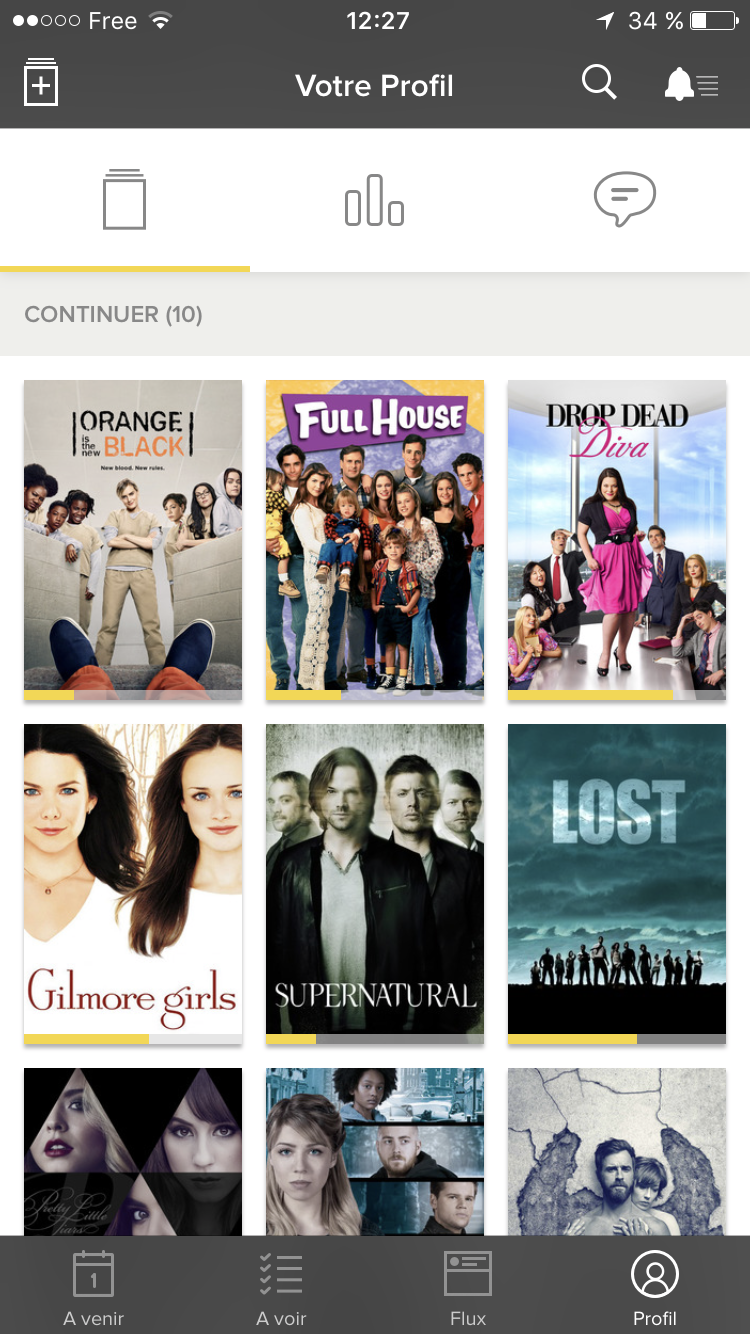Tap the add show icon
The height and width of the screenshot is (1334, 750).
point(41,83)
